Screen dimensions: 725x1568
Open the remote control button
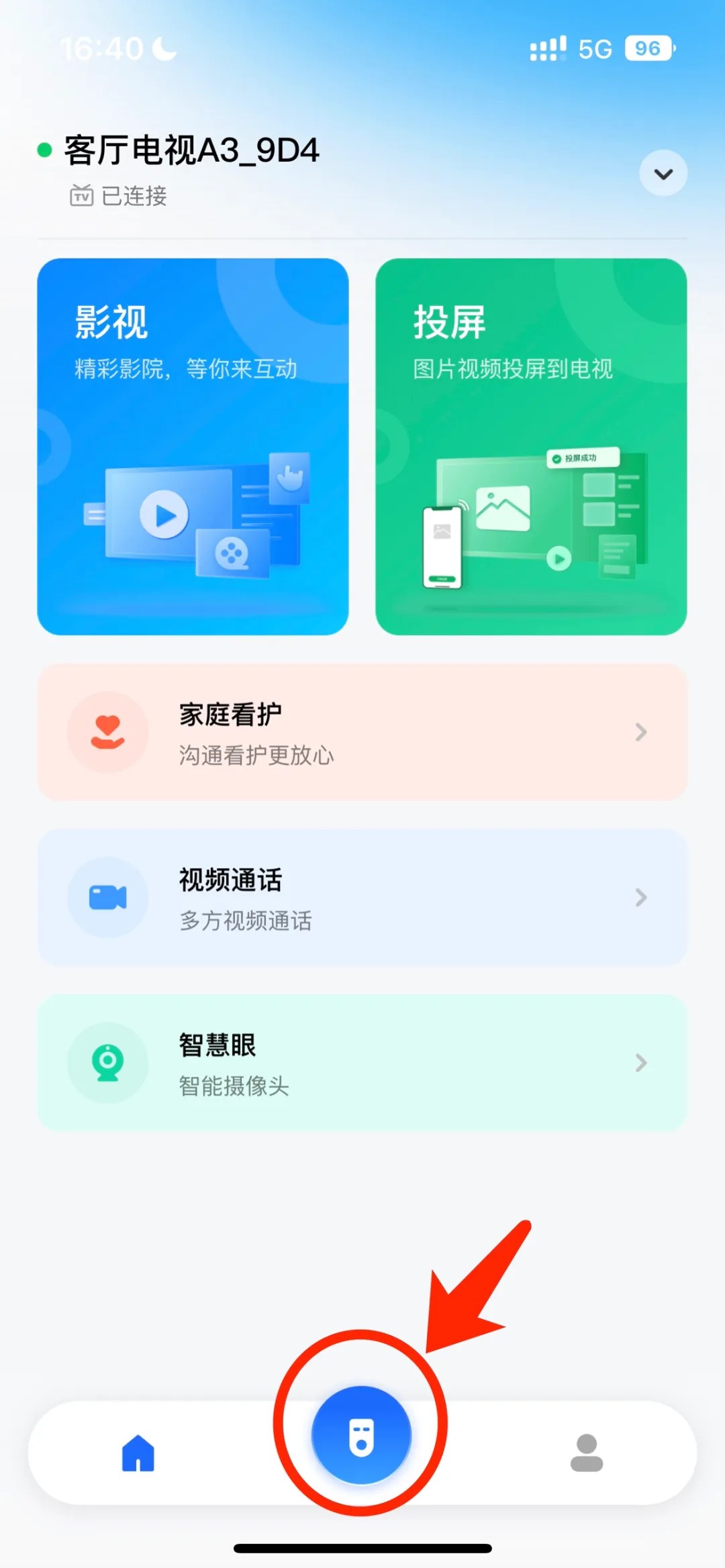pyautogui.click(x=361, y=1436)
